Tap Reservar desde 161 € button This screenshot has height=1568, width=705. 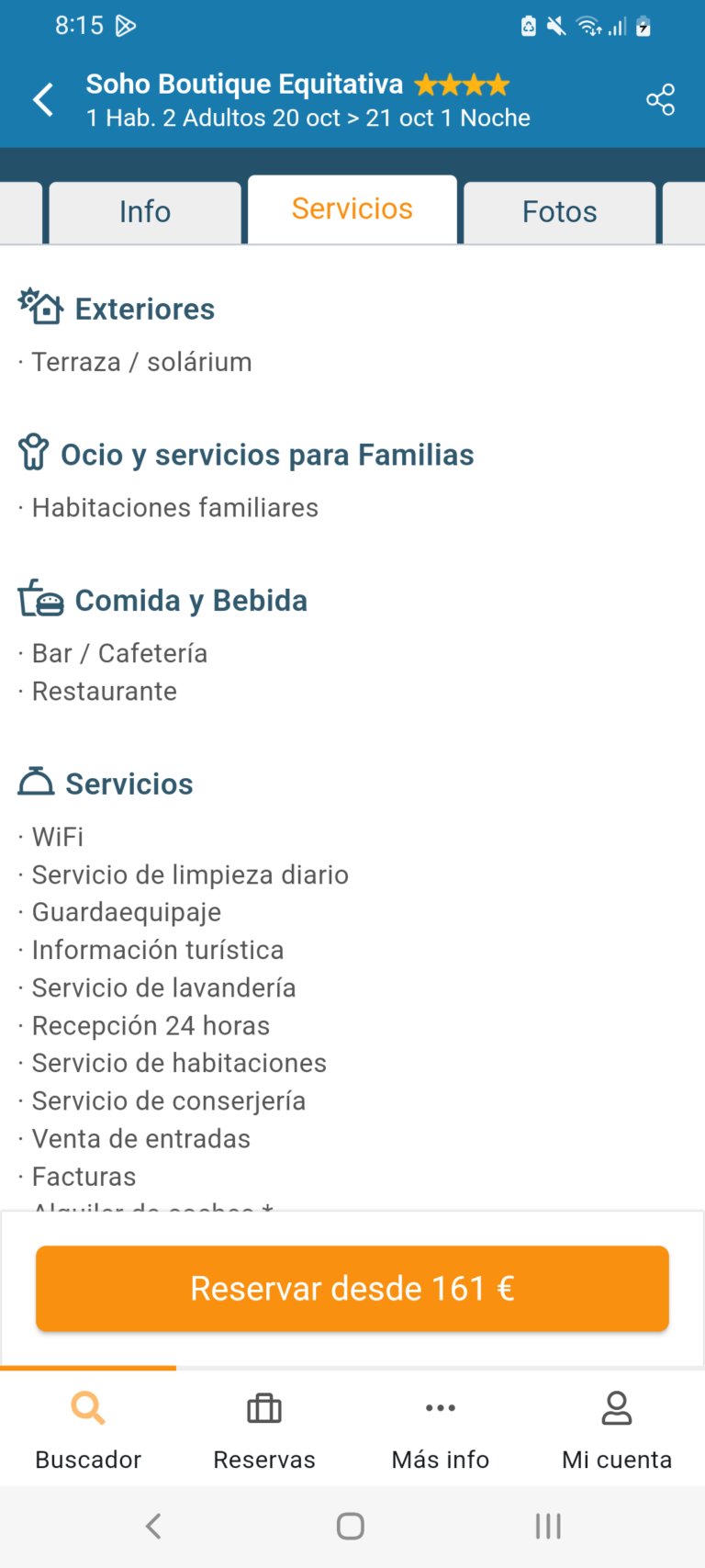[x=352, y=1288]
